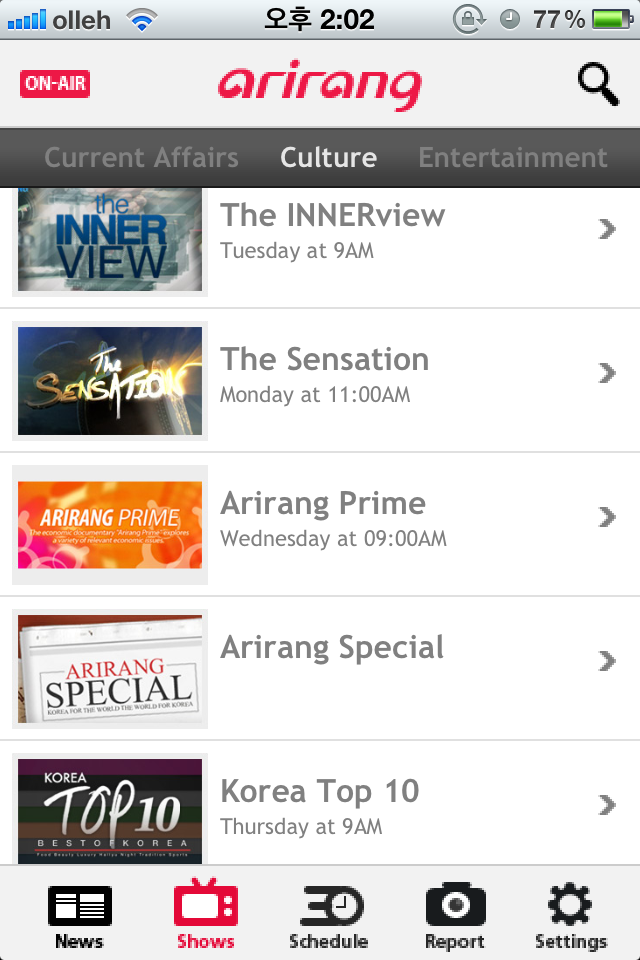The width and height of the screenshot is (640, 960).
Task: Open the Schedule tab
Action: 328,916
